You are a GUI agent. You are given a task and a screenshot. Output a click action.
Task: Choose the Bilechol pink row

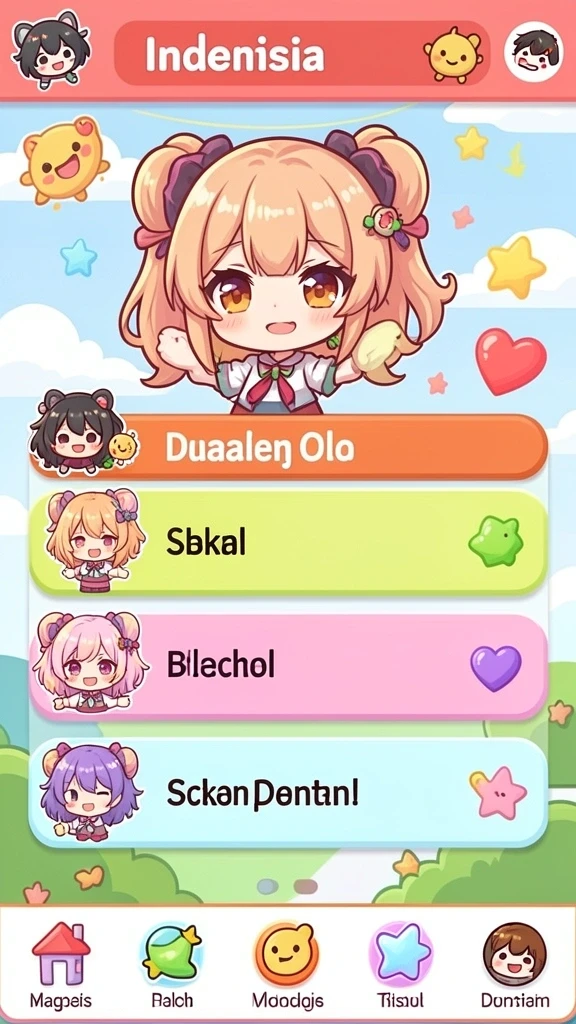287,666
